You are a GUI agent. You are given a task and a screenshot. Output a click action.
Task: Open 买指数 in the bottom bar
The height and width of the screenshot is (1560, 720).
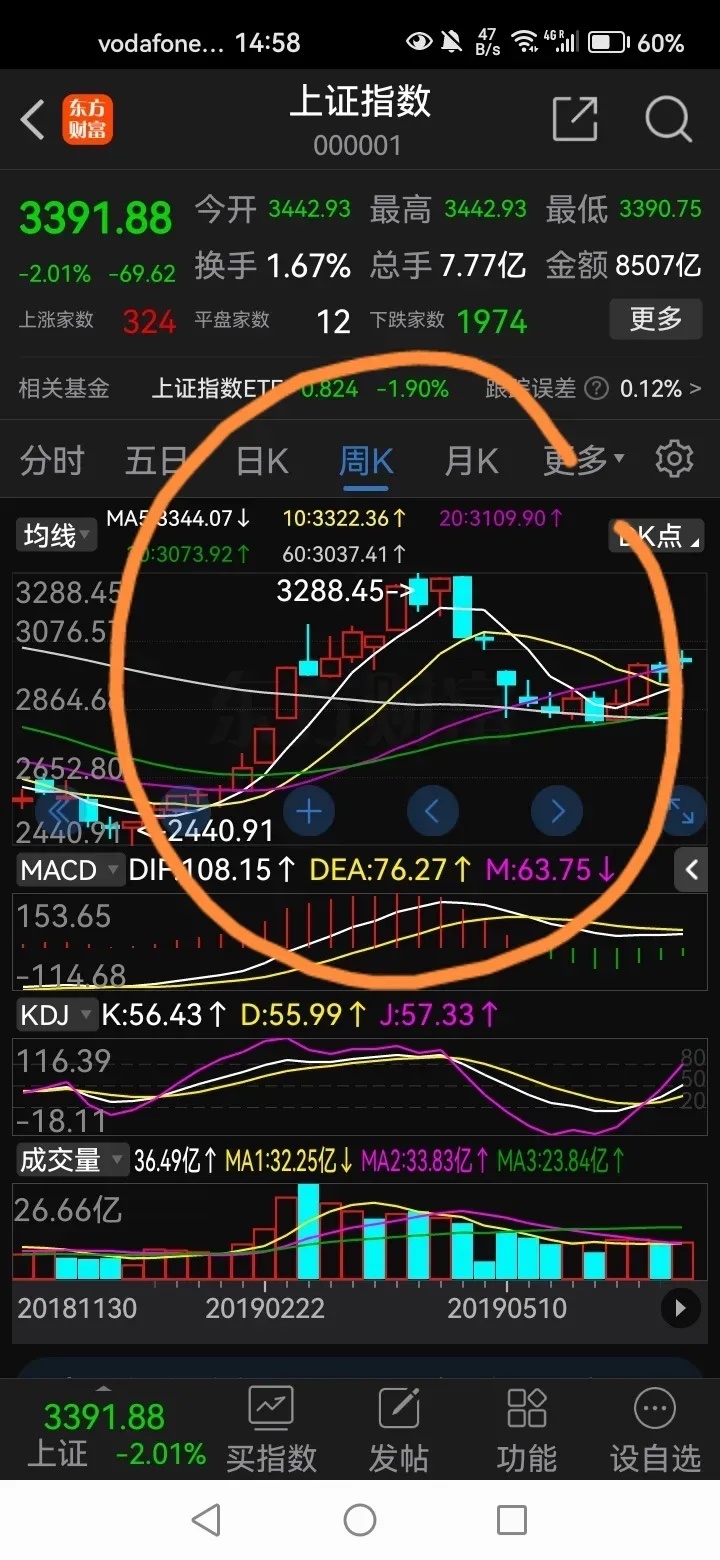[271, 1432]
